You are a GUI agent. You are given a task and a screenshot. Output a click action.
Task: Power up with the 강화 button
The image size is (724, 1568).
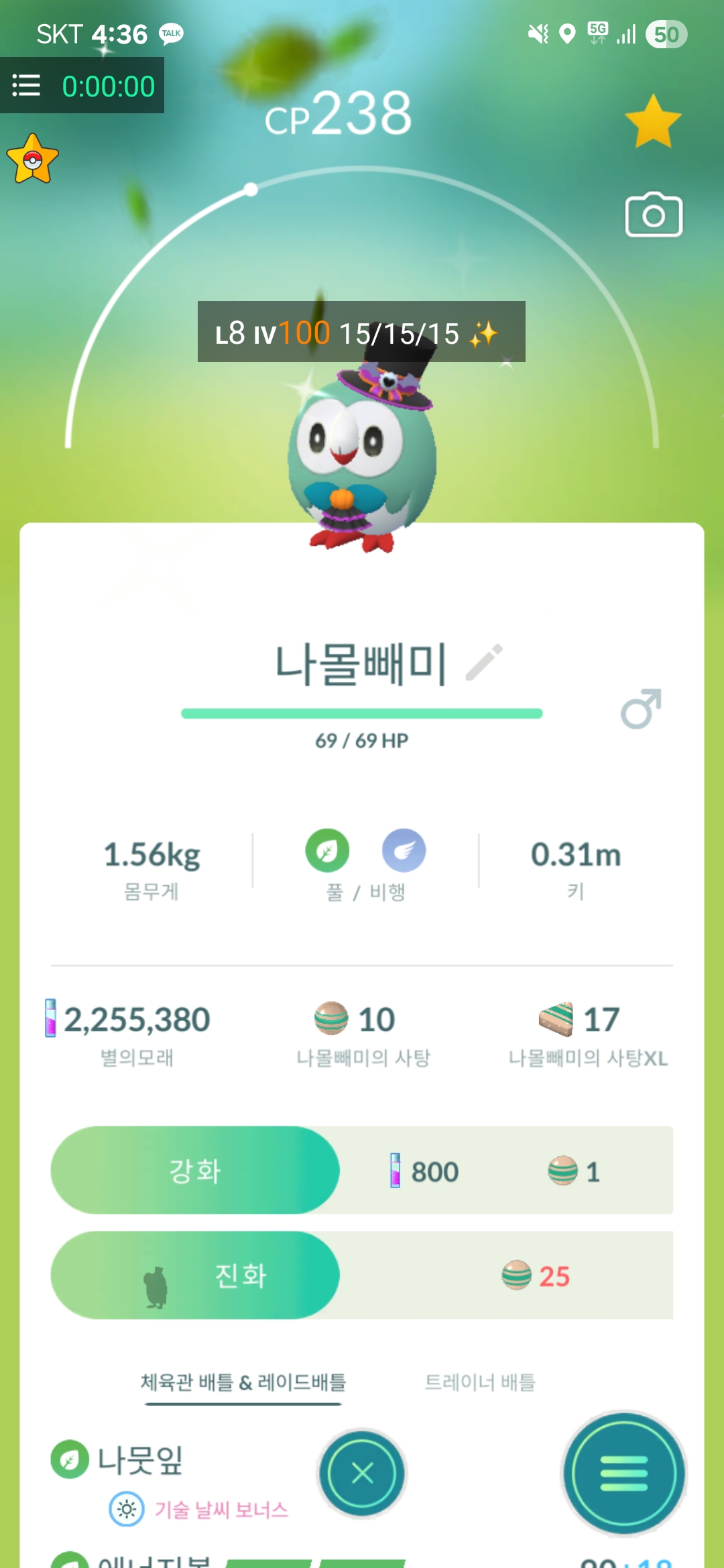click(x=195, y=1171)
